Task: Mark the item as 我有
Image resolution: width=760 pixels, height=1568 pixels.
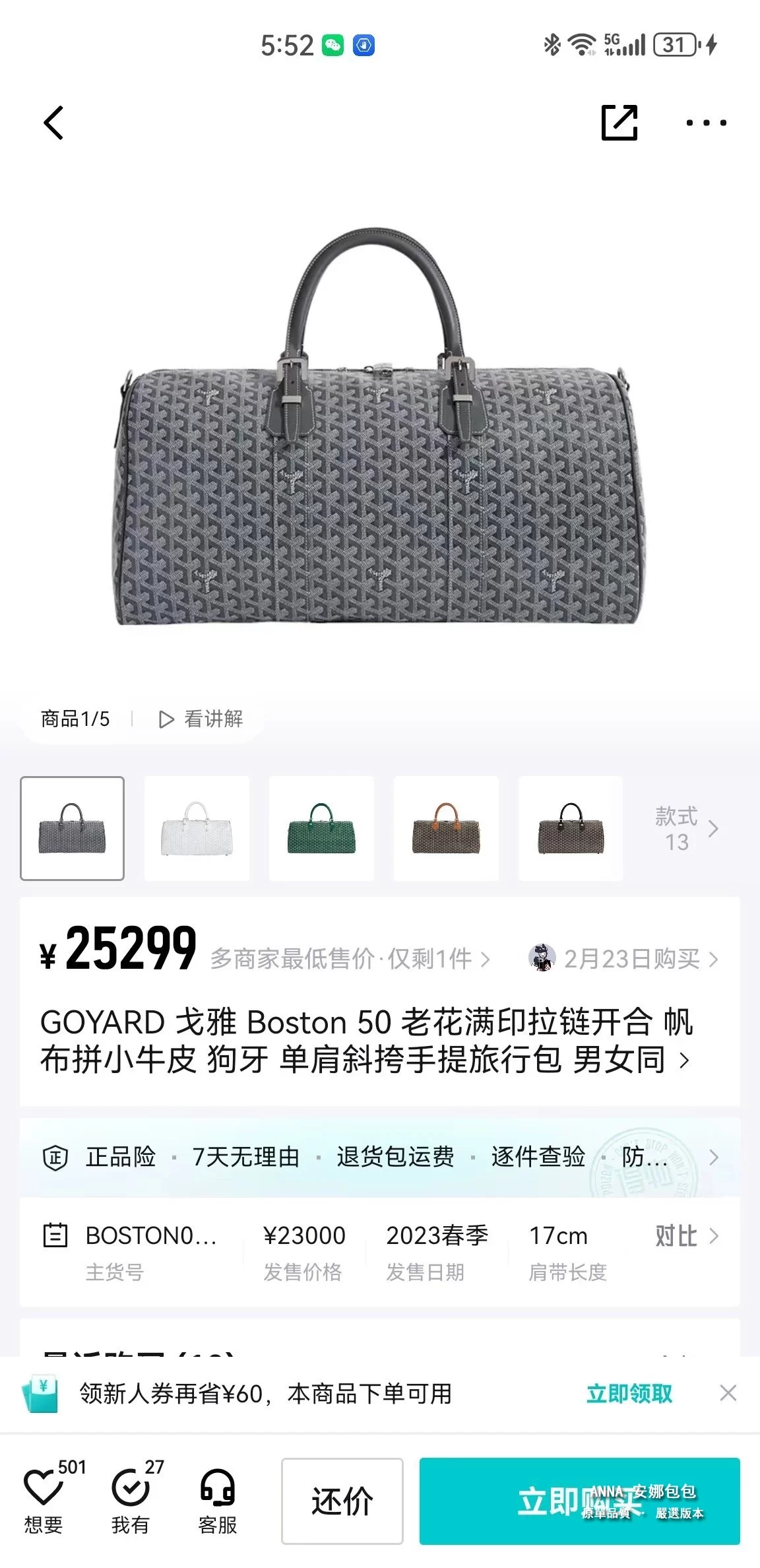Action: (x=131, y=1497)
